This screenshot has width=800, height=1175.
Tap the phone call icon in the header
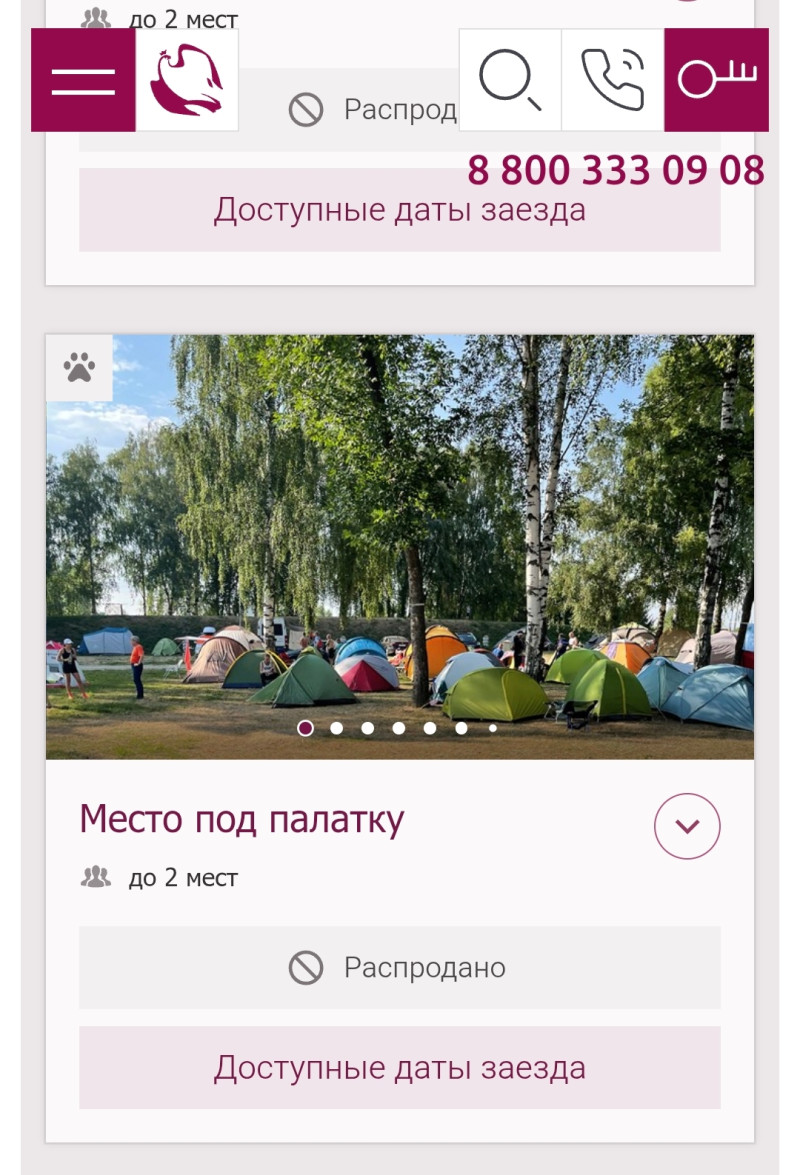pyautogui.click(x=613, y=80)
